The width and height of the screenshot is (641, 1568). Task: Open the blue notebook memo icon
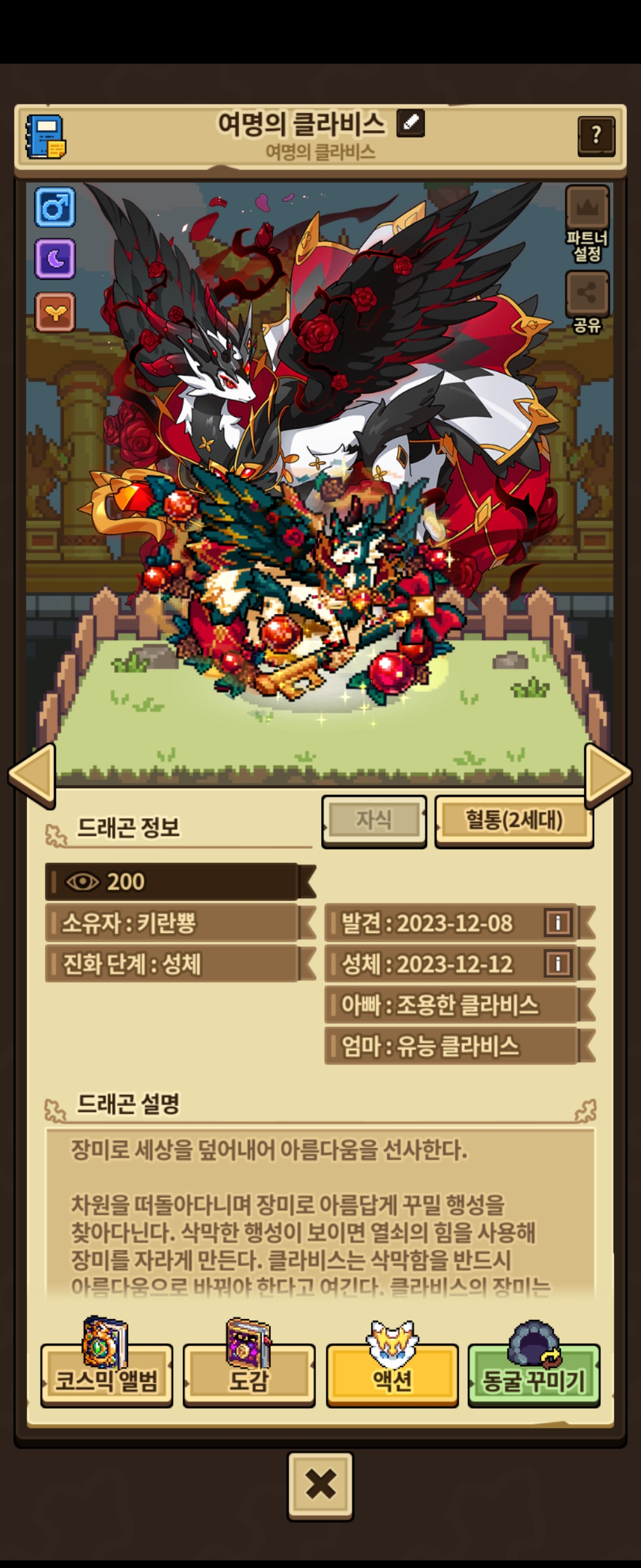tap(46, 137)
